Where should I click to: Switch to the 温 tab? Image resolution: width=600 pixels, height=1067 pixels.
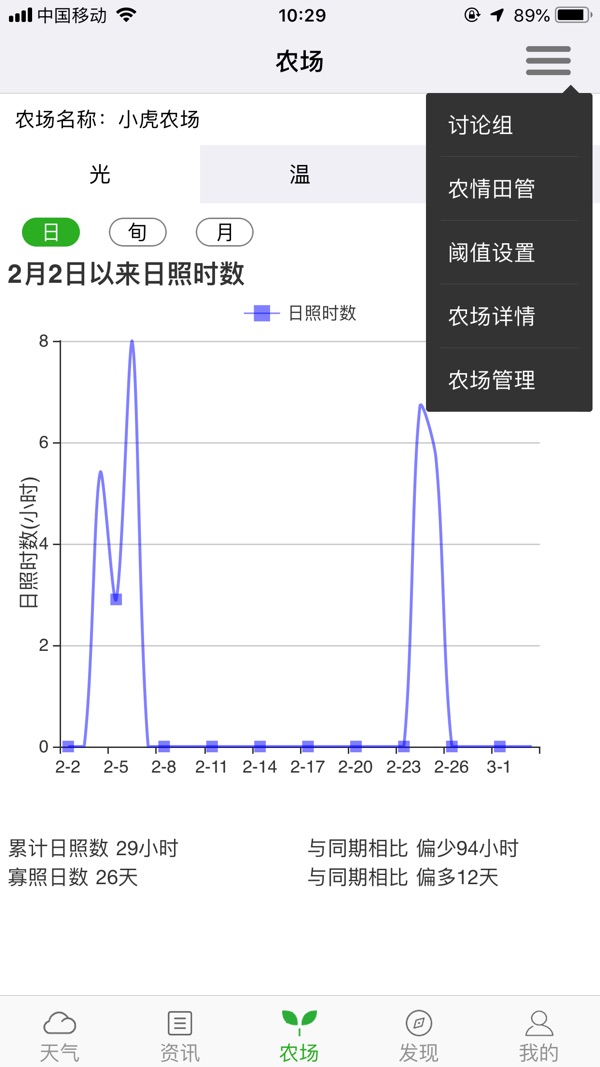click(300, 174)
